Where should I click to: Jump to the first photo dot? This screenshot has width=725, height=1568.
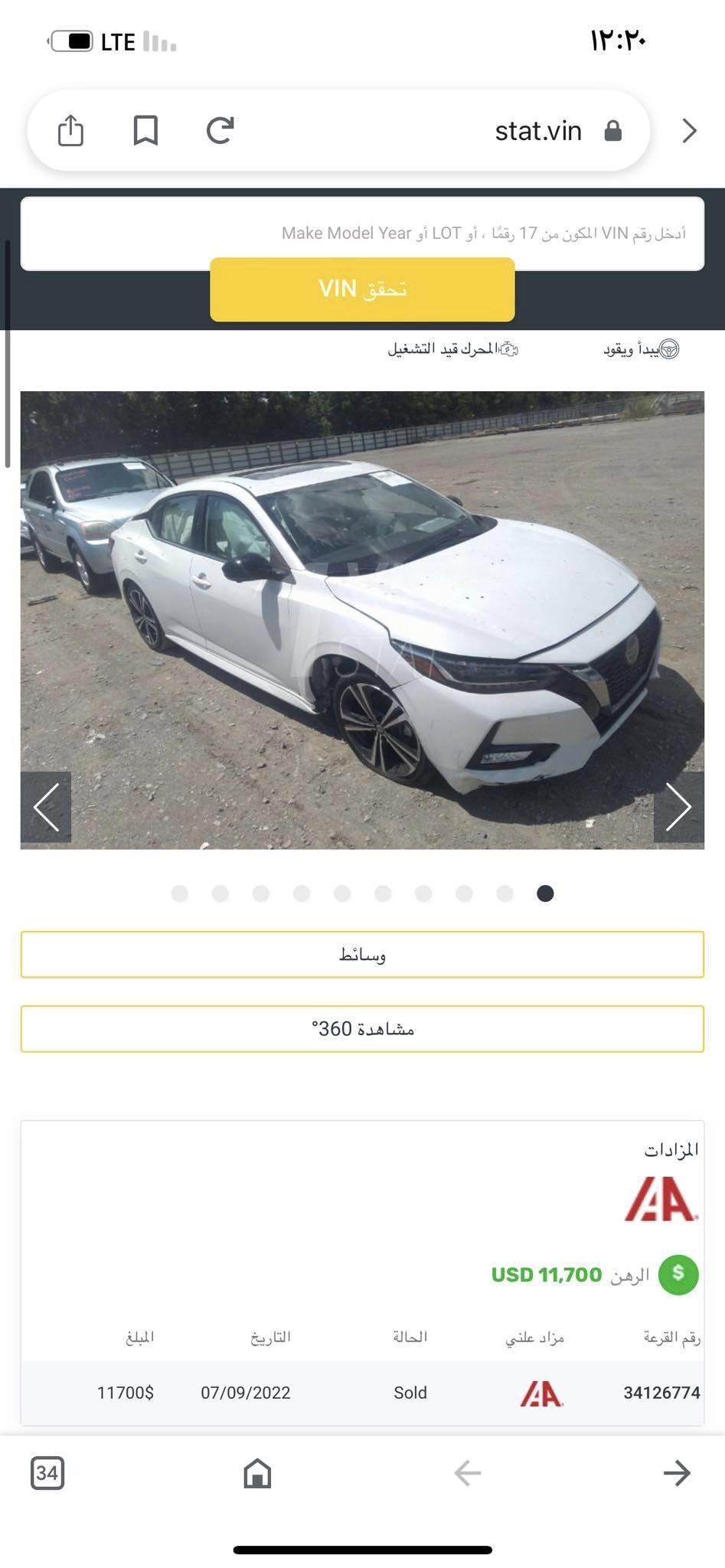(x=180, y=893)
